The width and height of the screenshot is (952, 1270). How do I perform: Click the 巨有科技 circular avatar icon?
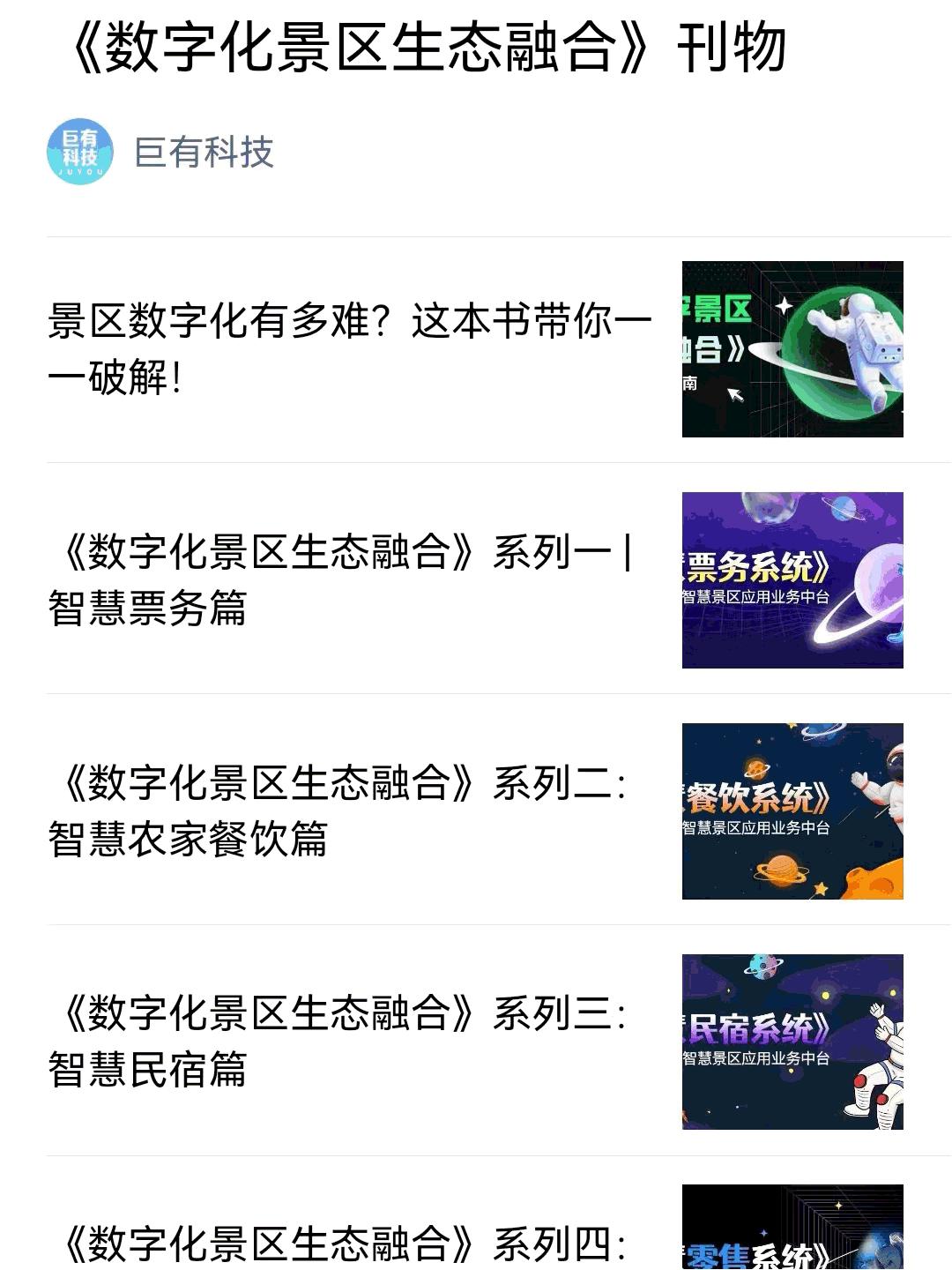point(80,152)
